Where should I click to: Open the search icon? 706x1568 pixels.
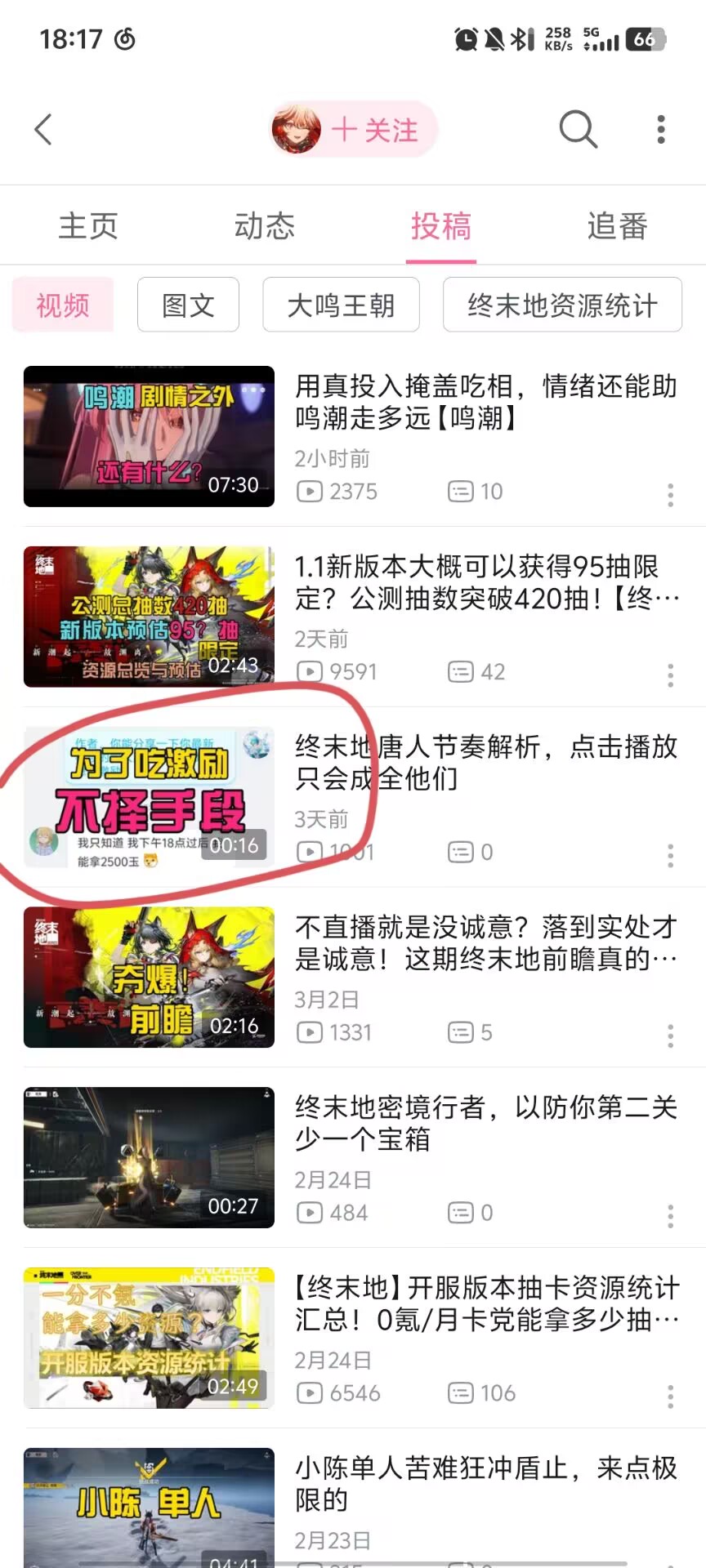coord(578,129)
